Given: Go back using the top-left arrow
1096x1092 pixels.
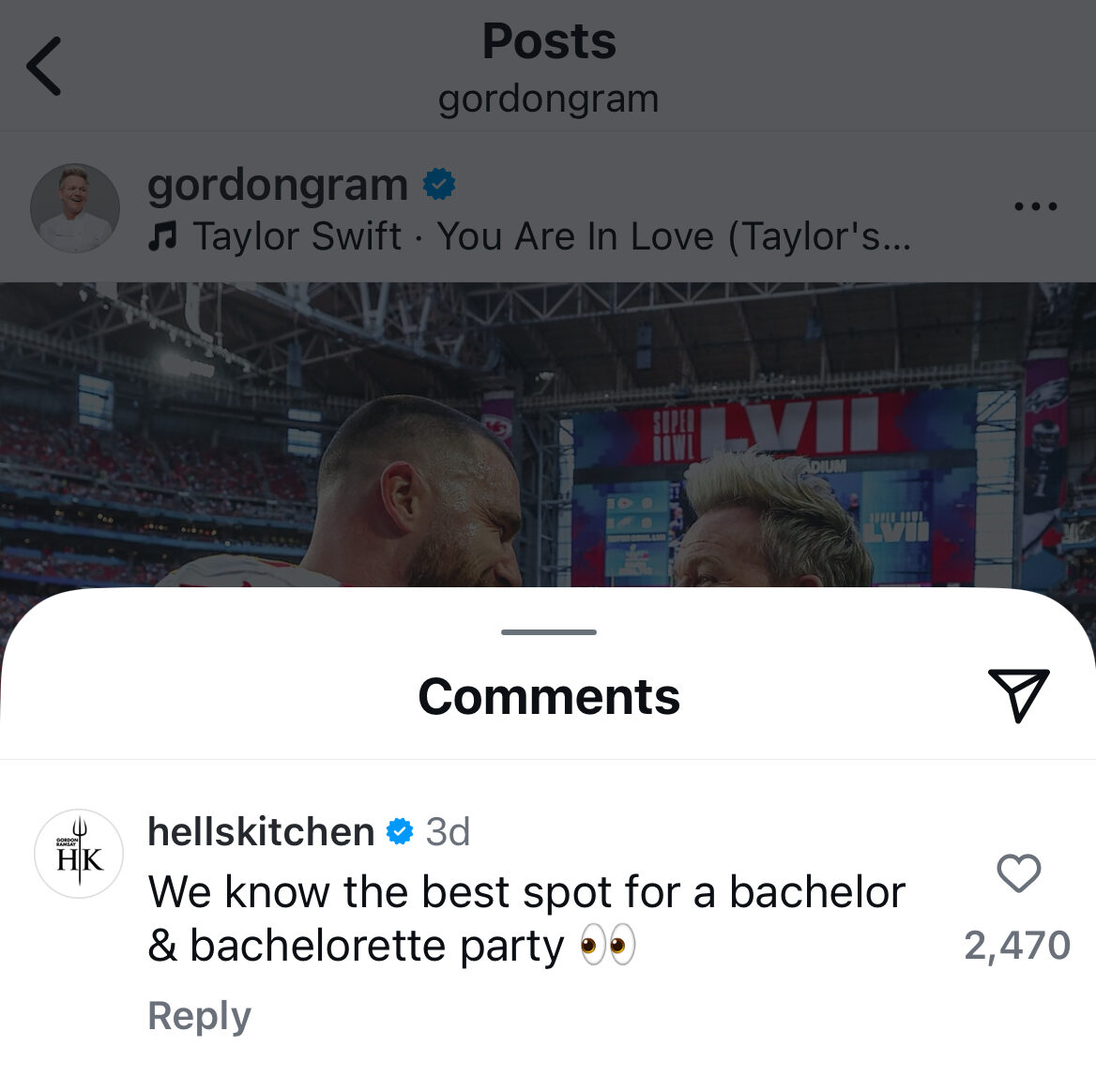Looking at the screenshot, I should click(44, 67).
